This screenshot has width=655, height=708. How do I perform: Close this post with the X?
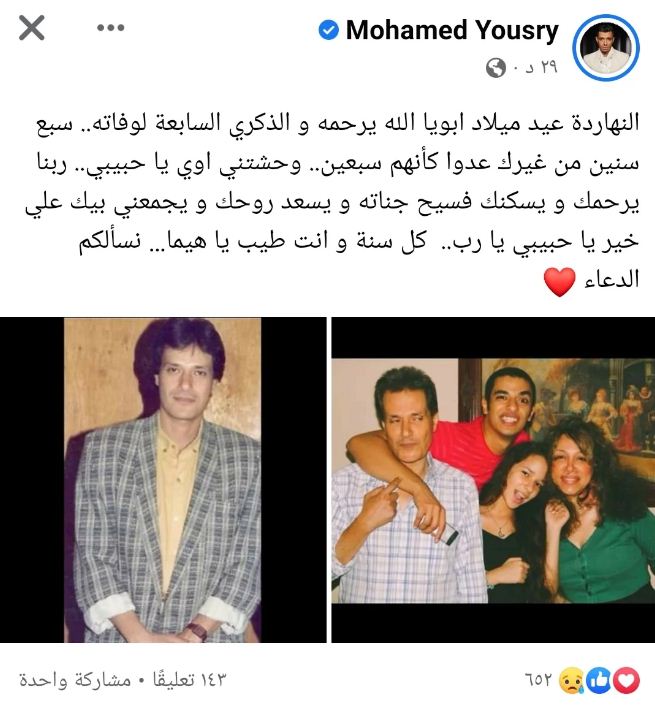click(32, 28)
